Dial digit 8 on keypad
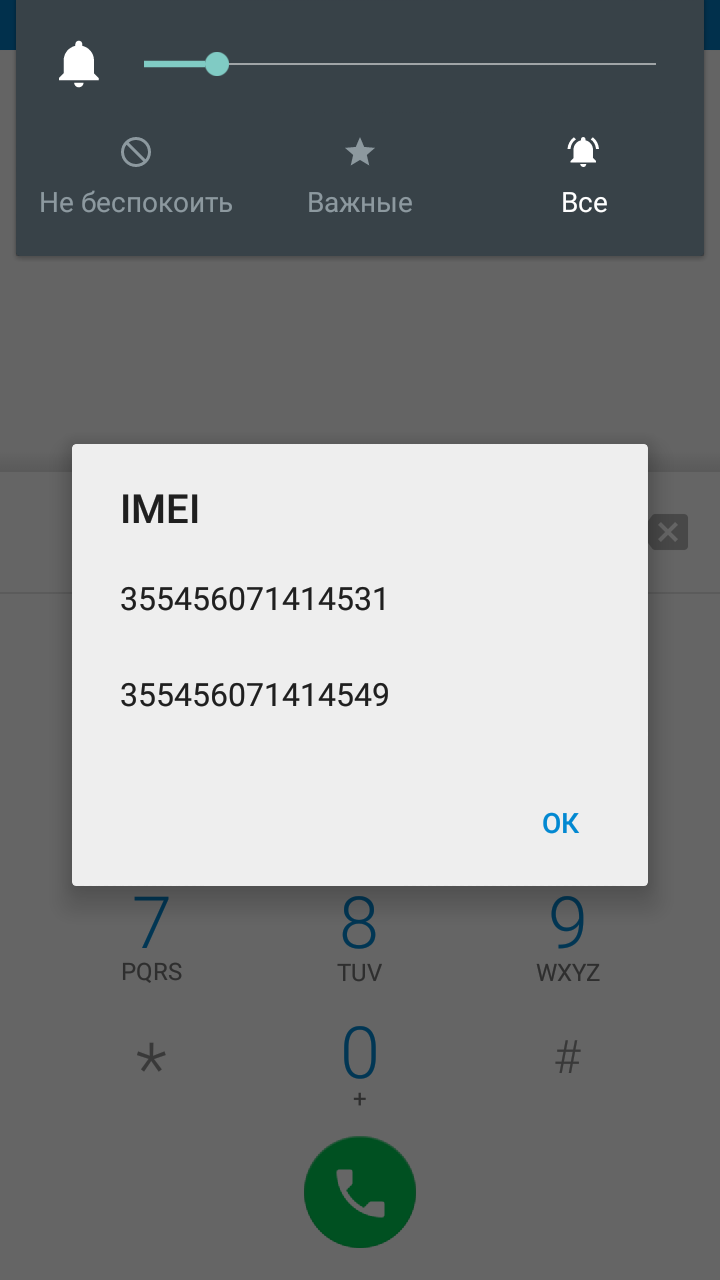720x1280 pixels. [x=360, y=937]
